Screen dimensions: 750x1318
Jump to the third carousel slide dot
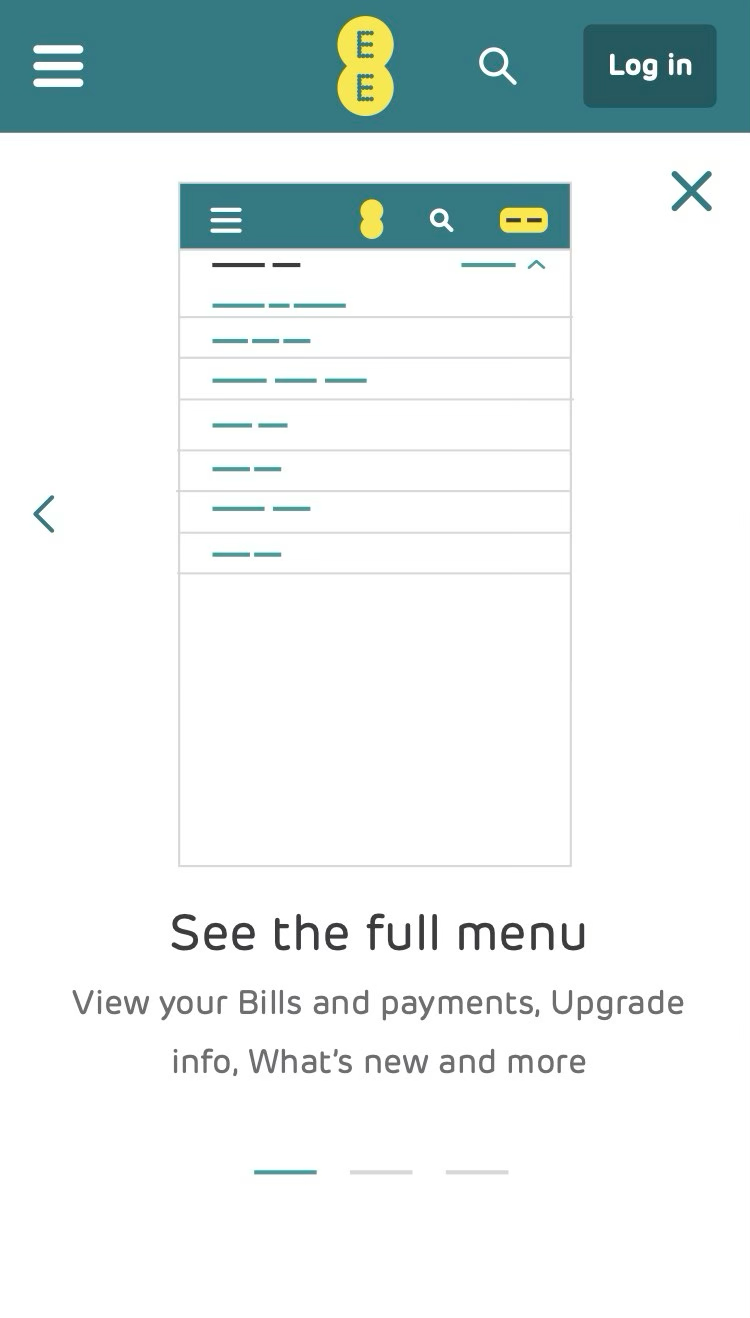point(476,1171)
